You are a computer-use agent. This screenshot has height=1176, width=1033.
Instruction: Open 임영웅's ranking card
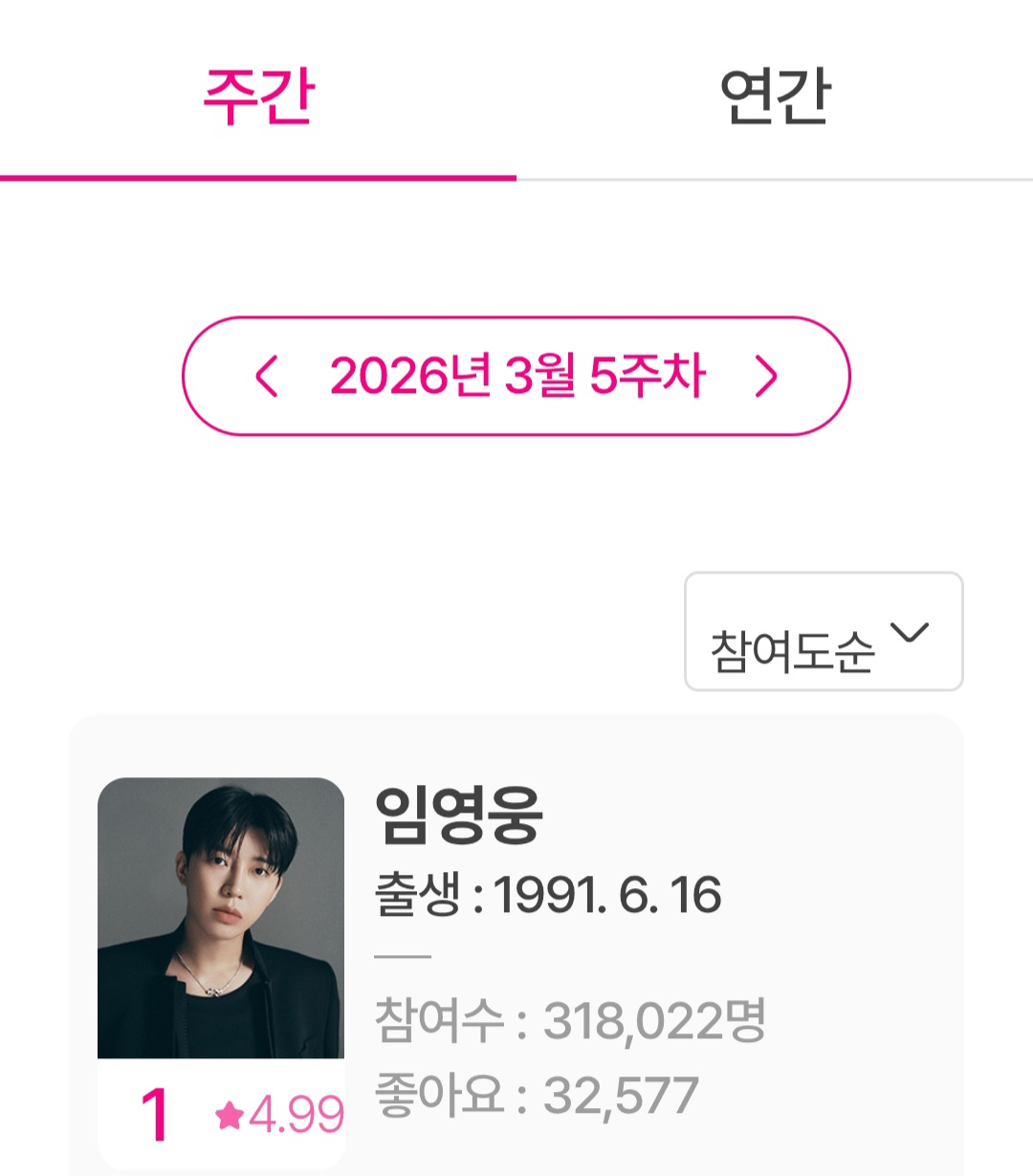coord(516,947)
